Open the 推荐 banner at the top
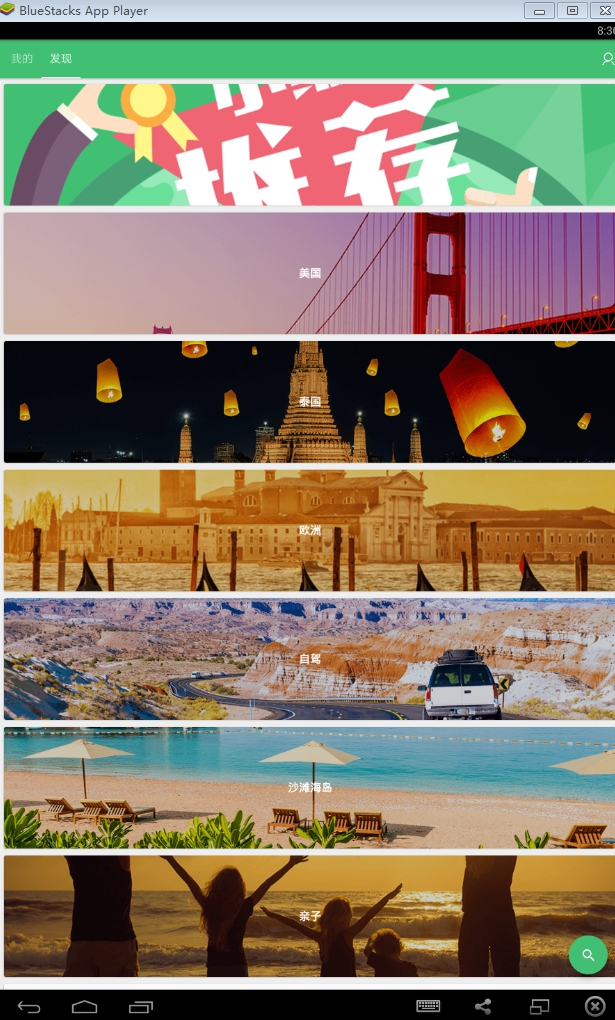This screenshot has height=1020, width=615. point(309,145)
